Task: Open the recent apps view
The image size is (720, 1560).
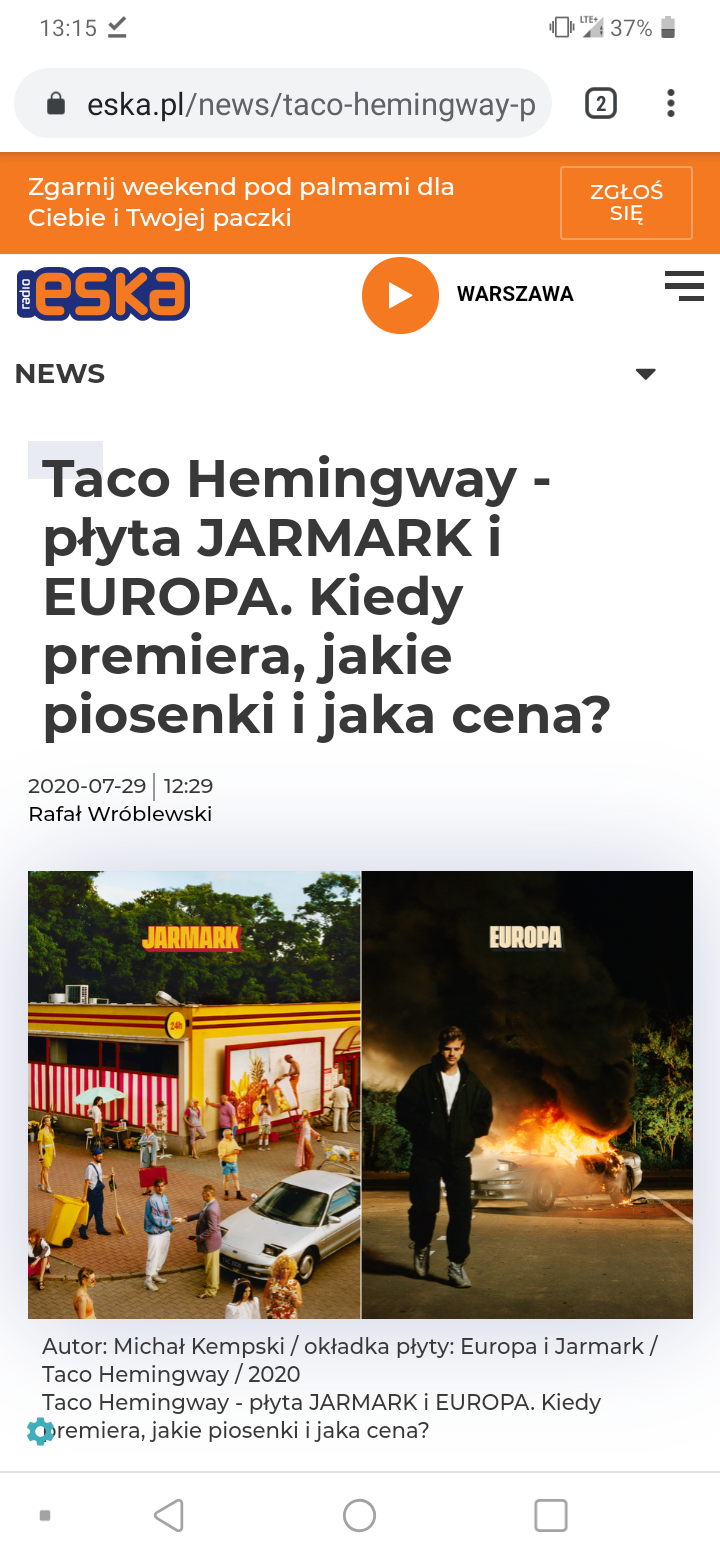Action: 551,1515
